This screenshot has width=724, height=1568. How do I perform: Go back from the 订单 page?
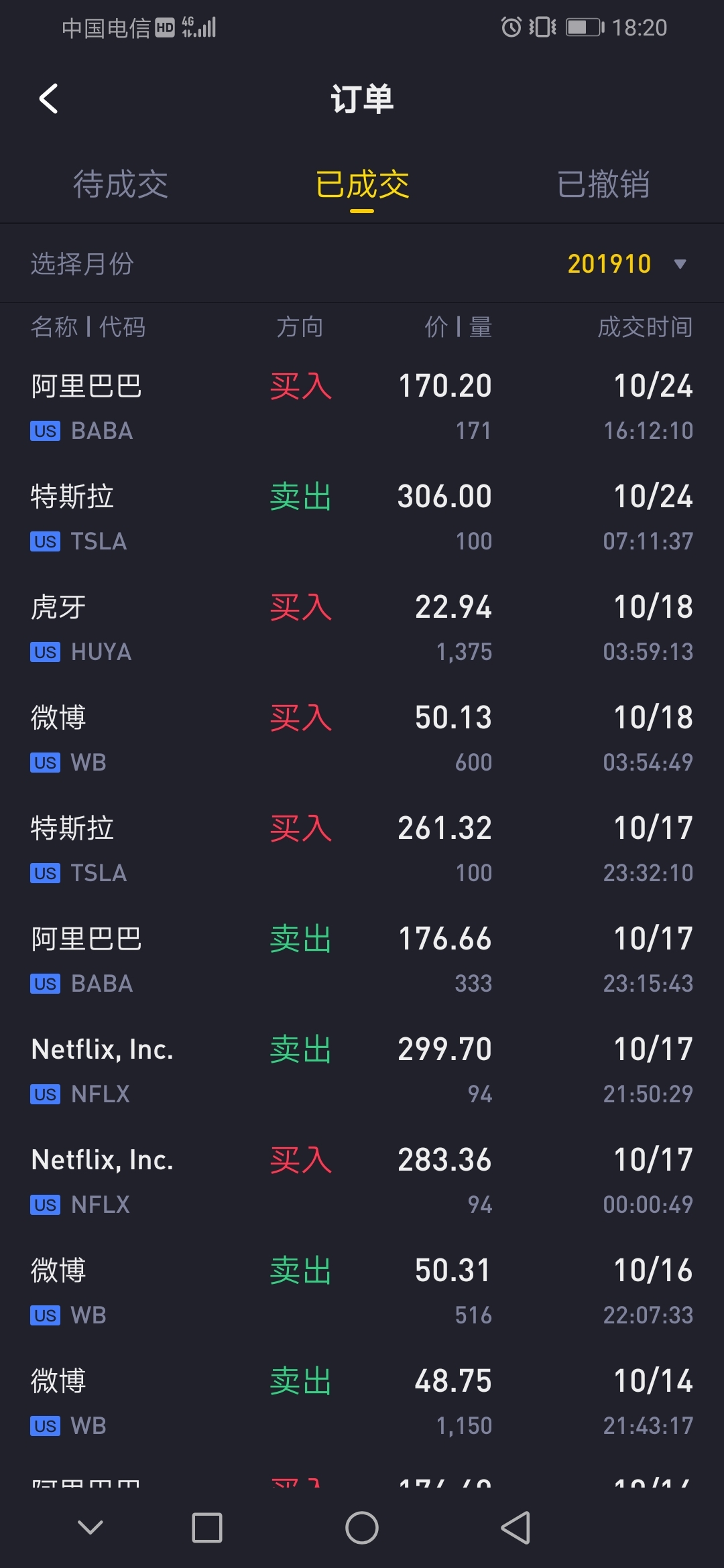pos(48,99)
